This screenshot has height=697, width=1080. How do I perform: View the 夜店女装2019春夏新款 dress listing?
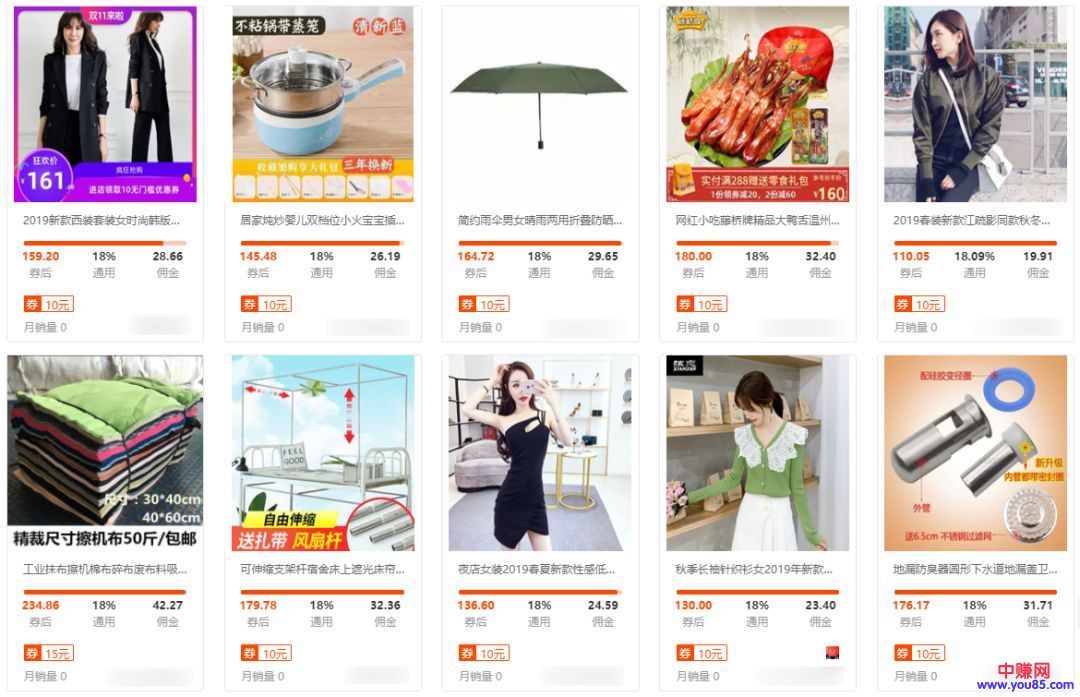(x=540, y=452)
